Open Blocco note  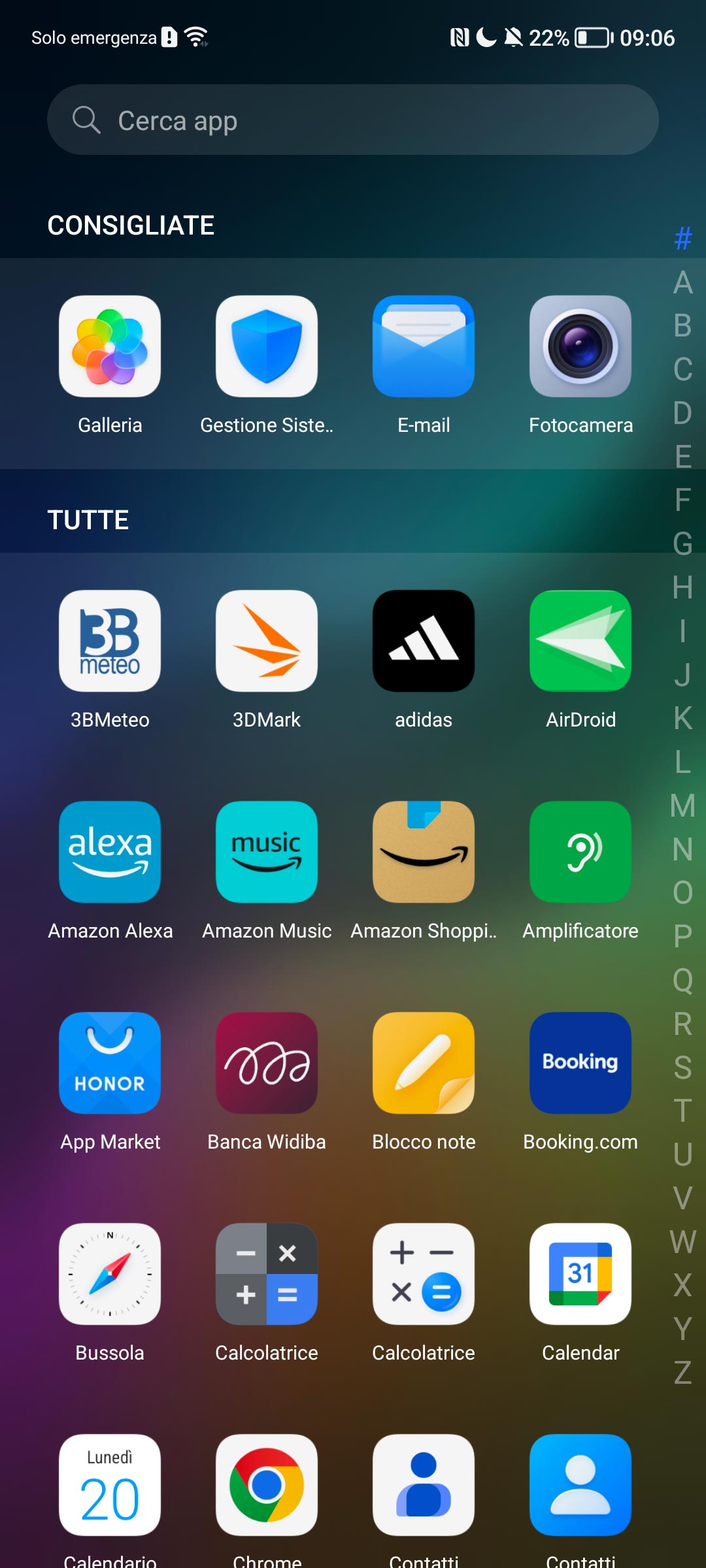click(x=424, y=1064)
